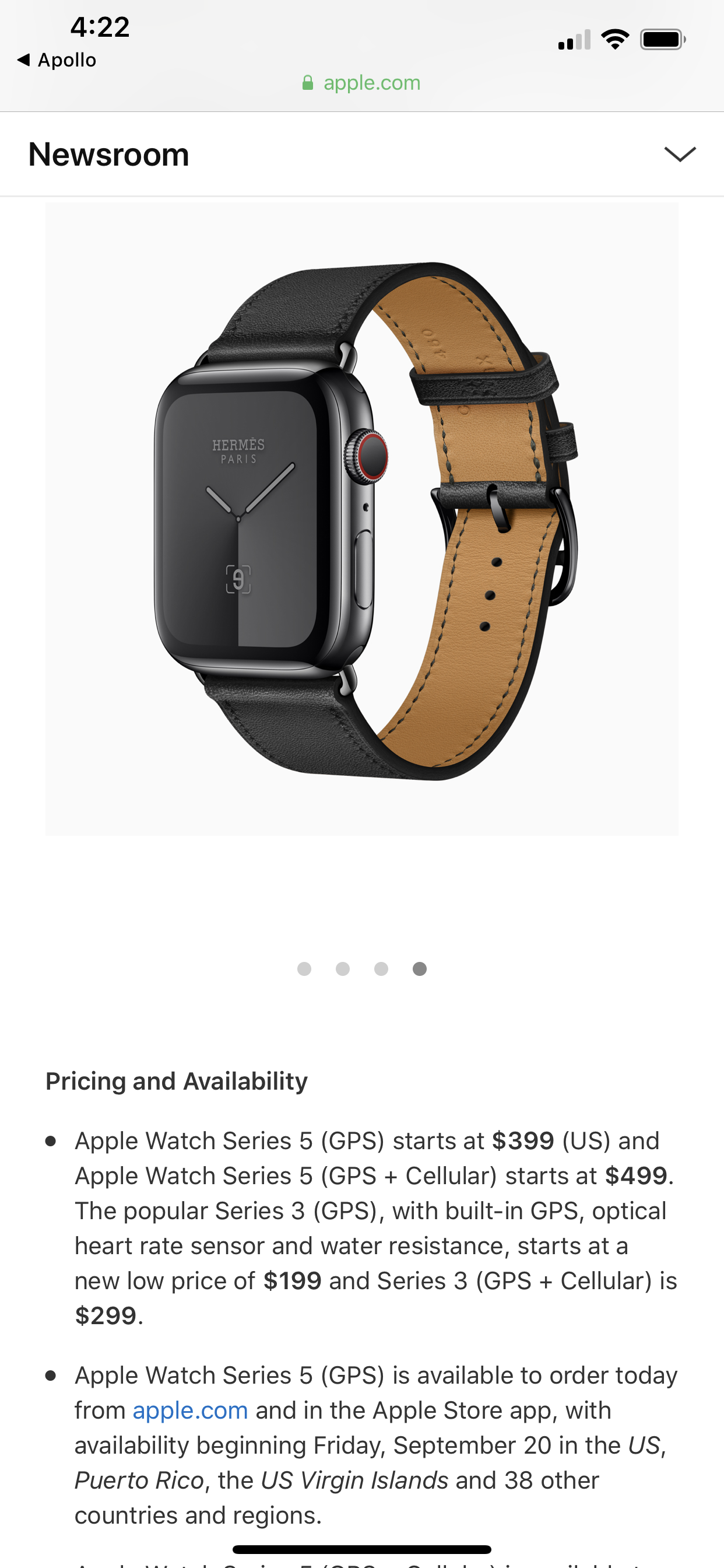The image size is (724, 1568).
Task: Expand the Newsroom dropdown chevron
Action: pos(680,154)
